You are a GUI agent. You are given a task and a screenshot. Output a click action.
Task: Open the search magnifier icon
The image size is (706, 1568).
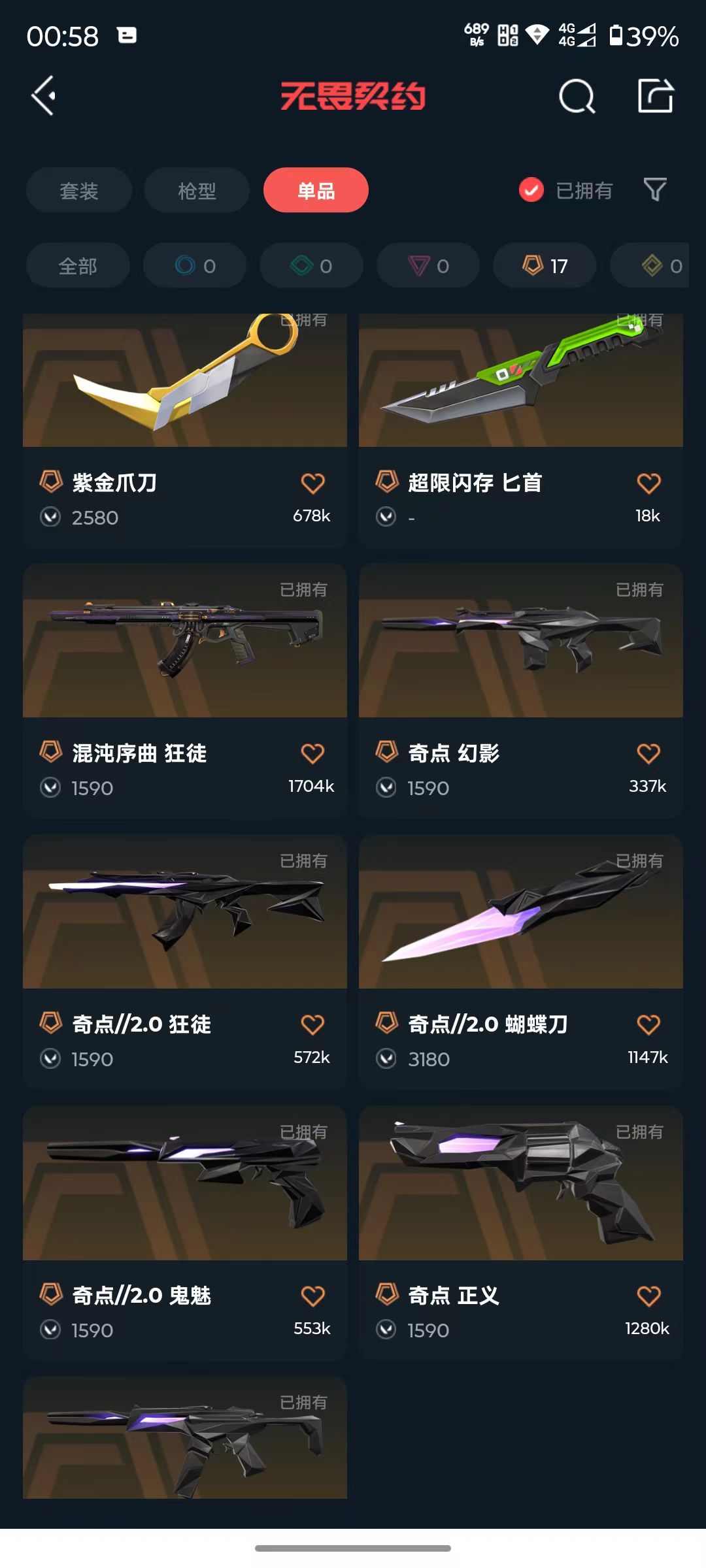coord(577,96)
